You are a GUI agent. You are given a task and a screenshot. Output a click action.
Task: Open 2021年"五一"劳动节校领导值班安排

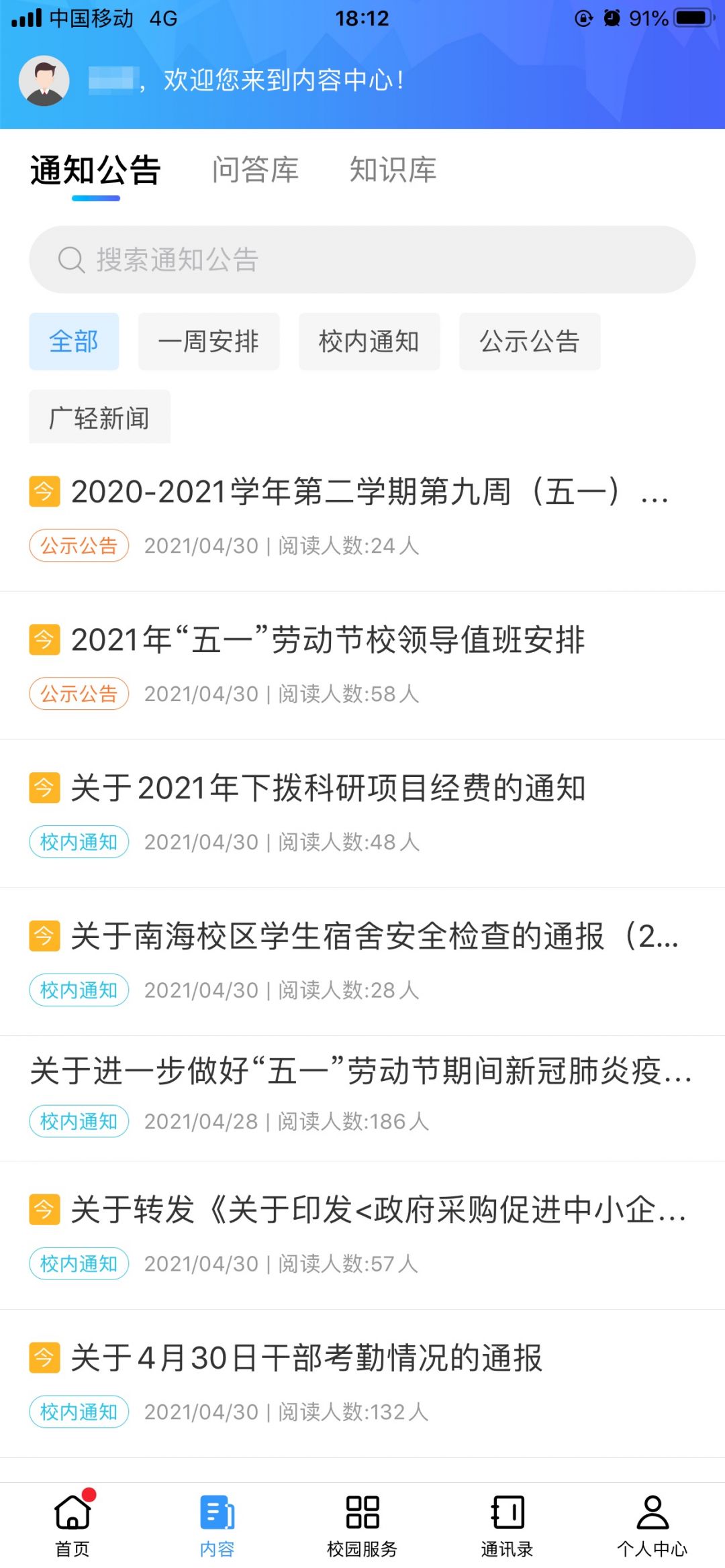(328, 639)
